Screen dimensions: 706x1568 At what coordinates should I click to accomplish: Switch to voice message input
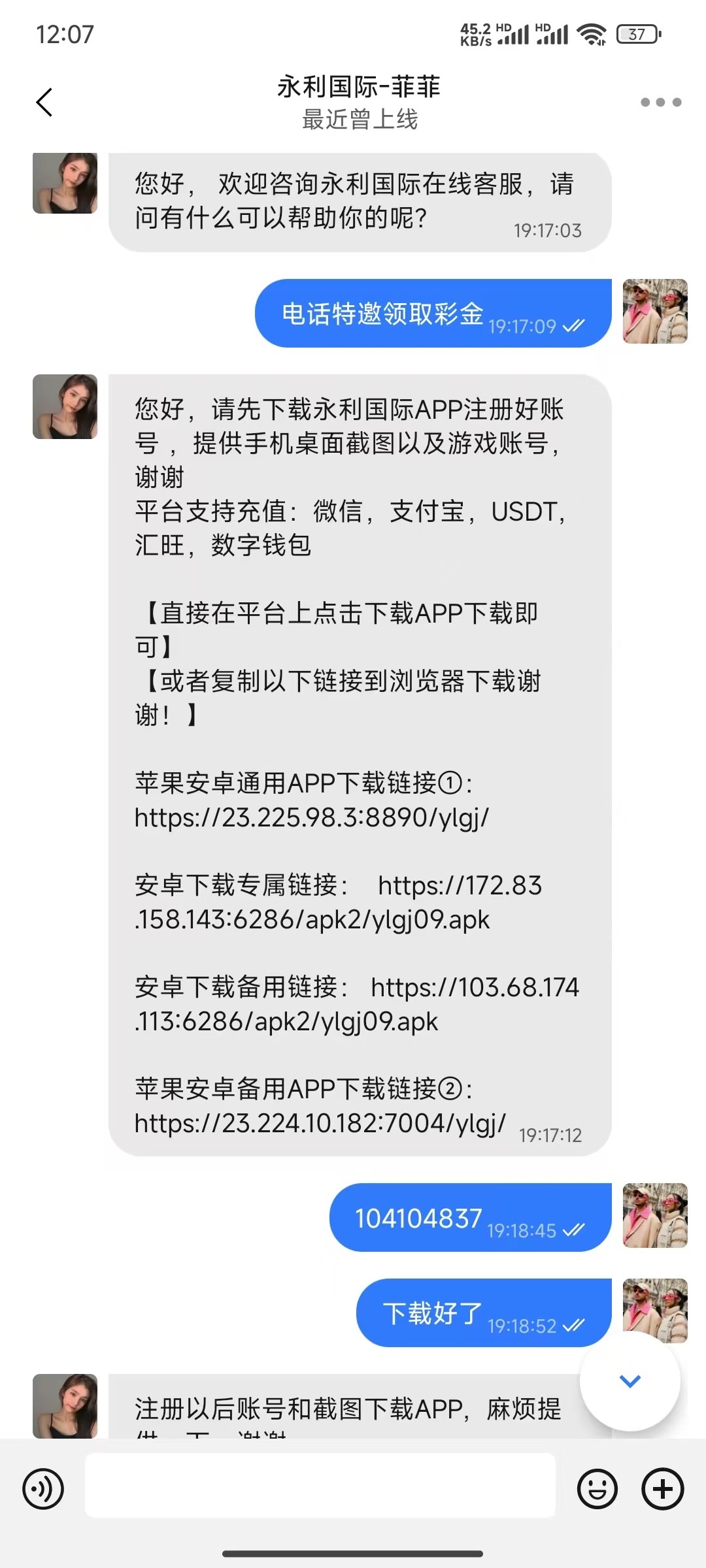pyautogui.click(x=43, y=1489)
